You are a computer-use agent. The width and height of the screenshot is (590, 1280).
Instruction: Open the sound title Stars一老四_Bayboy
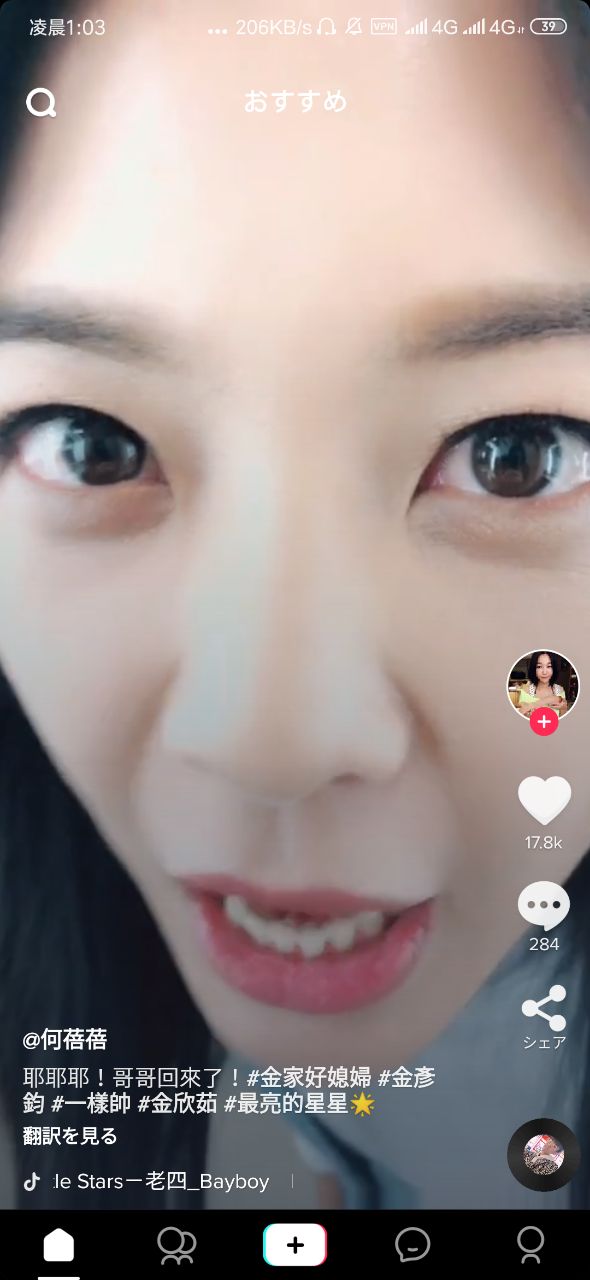click(161, 1182)
